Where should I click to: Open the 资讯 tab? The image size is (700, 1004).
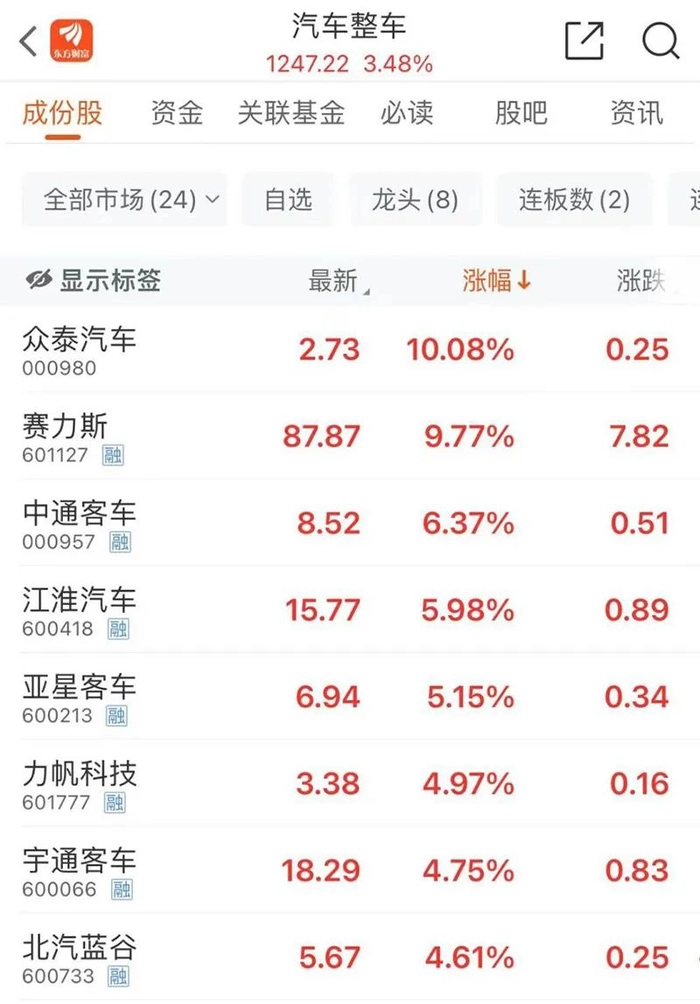(636, 113)
